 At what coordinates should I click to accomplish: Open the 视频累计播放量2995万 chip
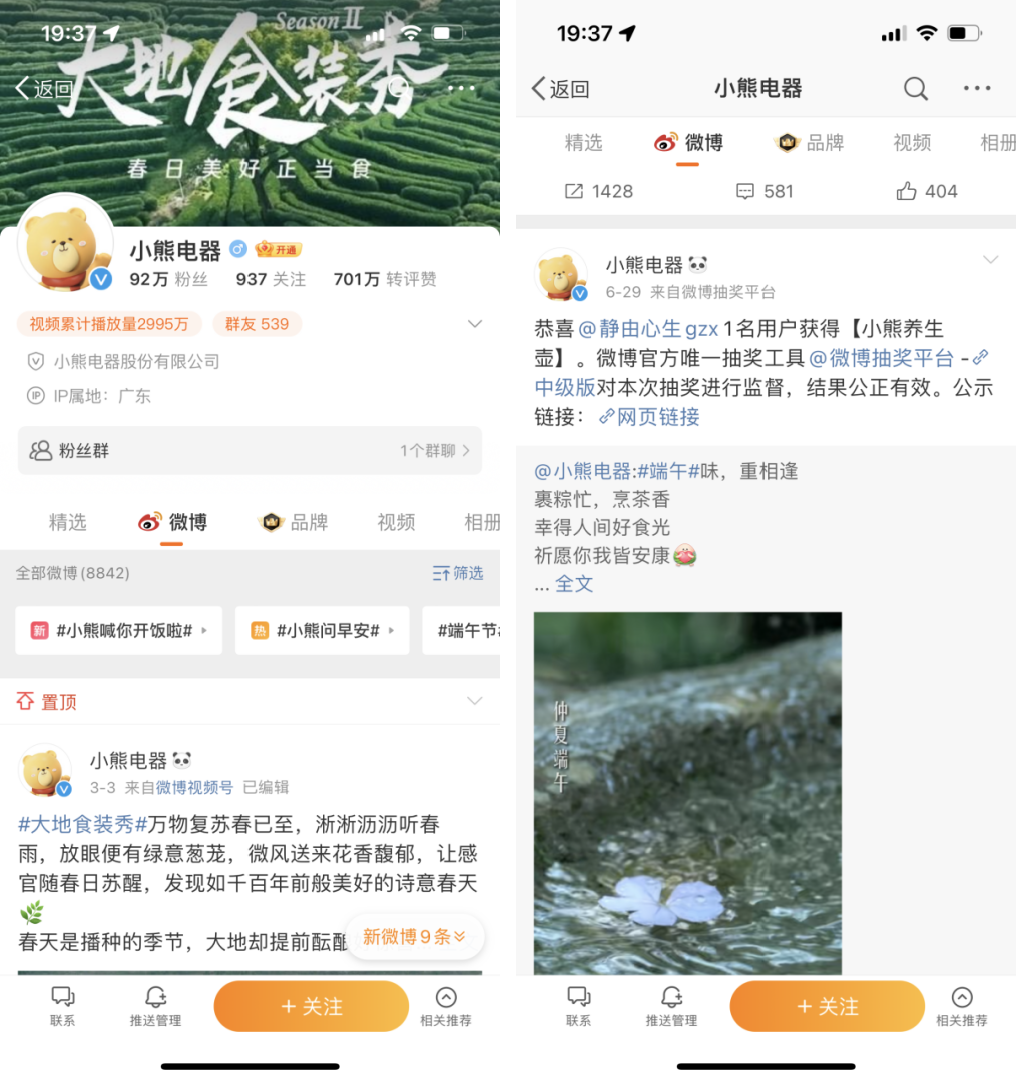109,324
